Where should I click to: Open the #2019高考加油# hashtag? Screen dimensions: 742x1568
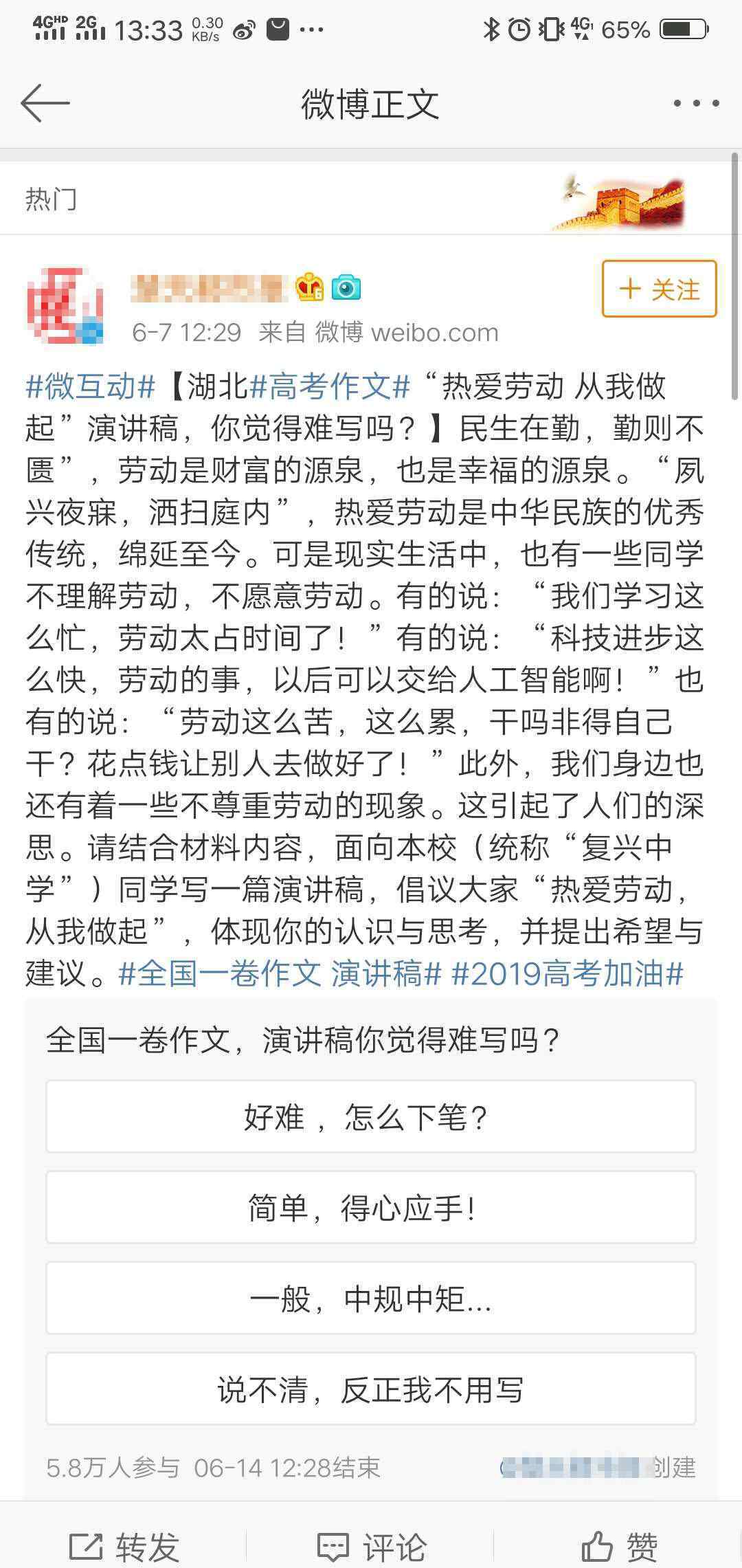(567, 973)
